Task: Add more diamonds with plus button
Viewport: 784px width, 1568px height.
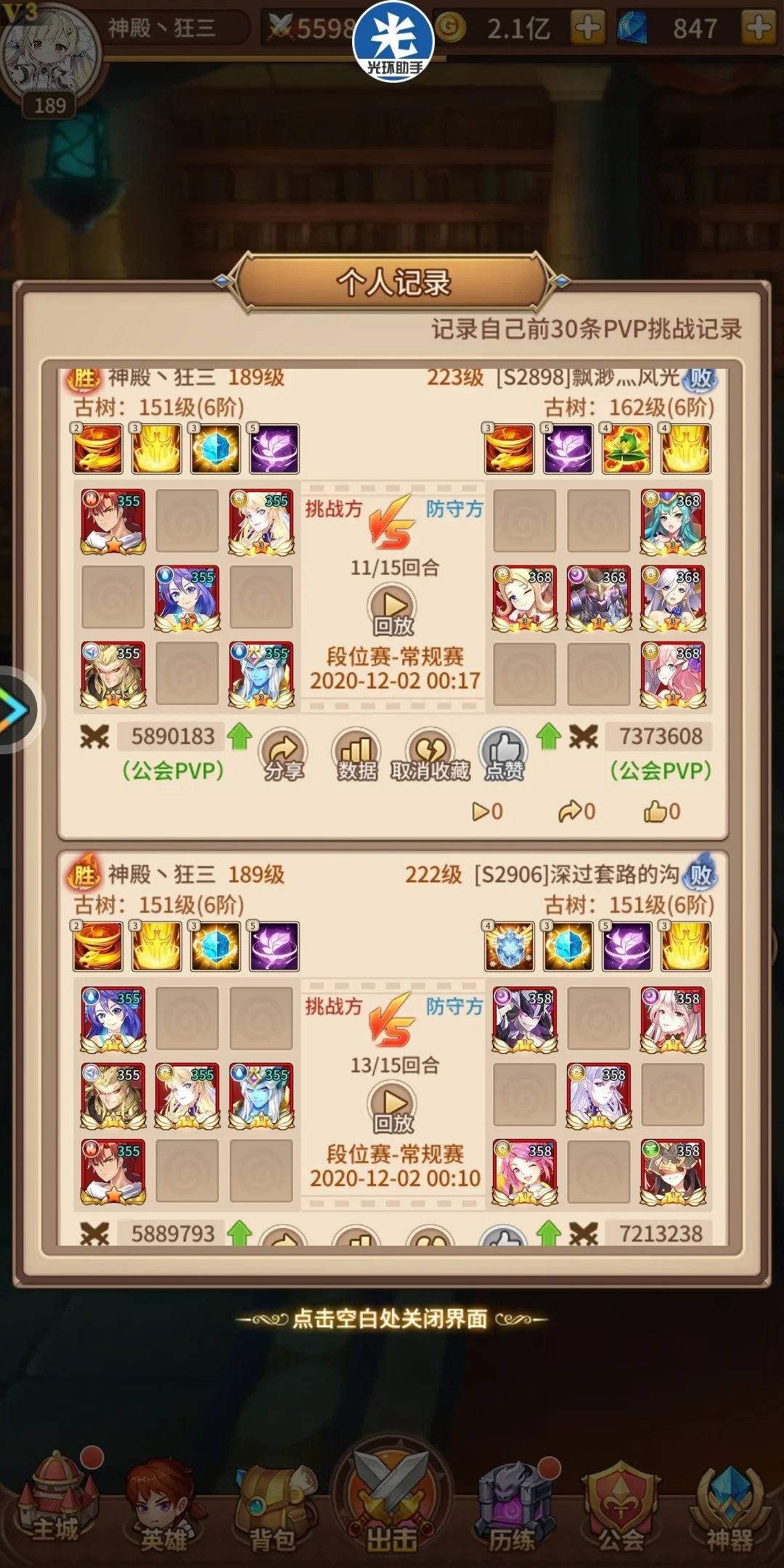Action: point(759,28)
